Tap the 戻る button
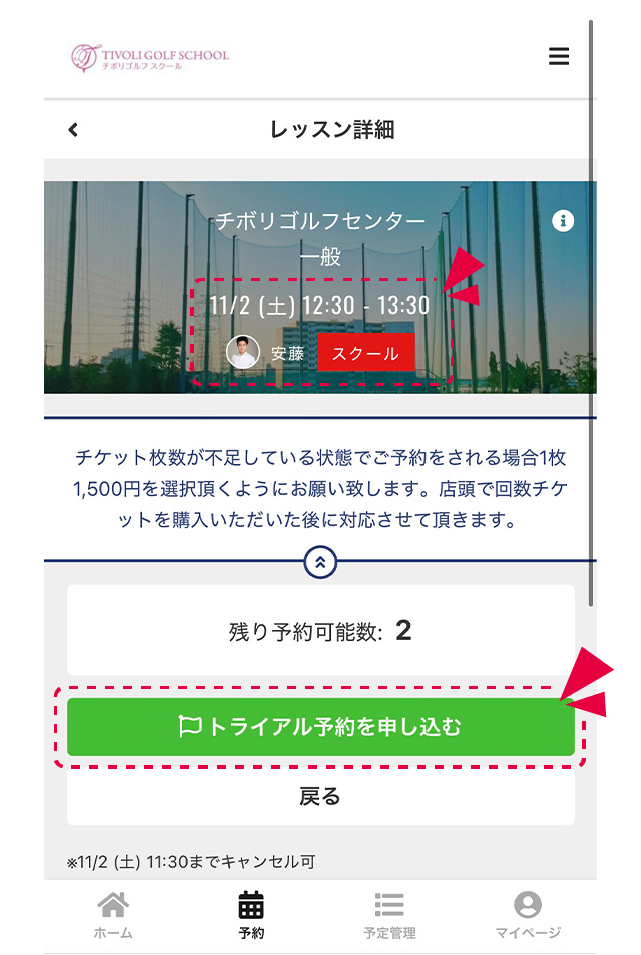 tap(320, 796)
